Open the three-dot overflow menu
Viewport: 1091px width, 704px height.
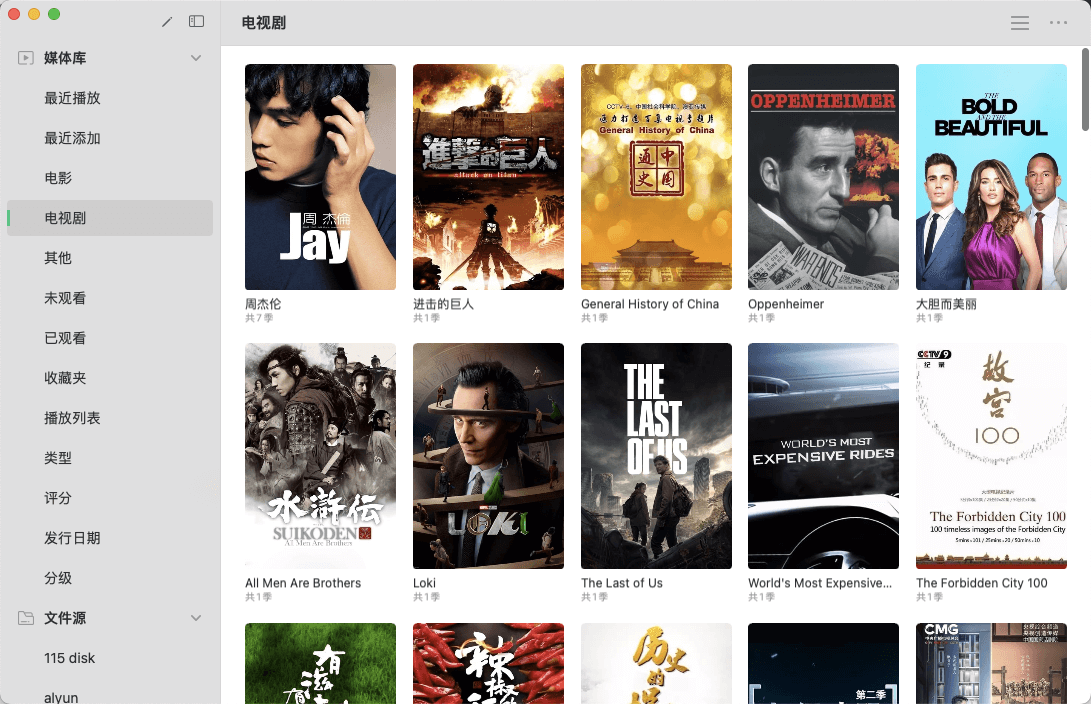click(x=1058, y=22)
